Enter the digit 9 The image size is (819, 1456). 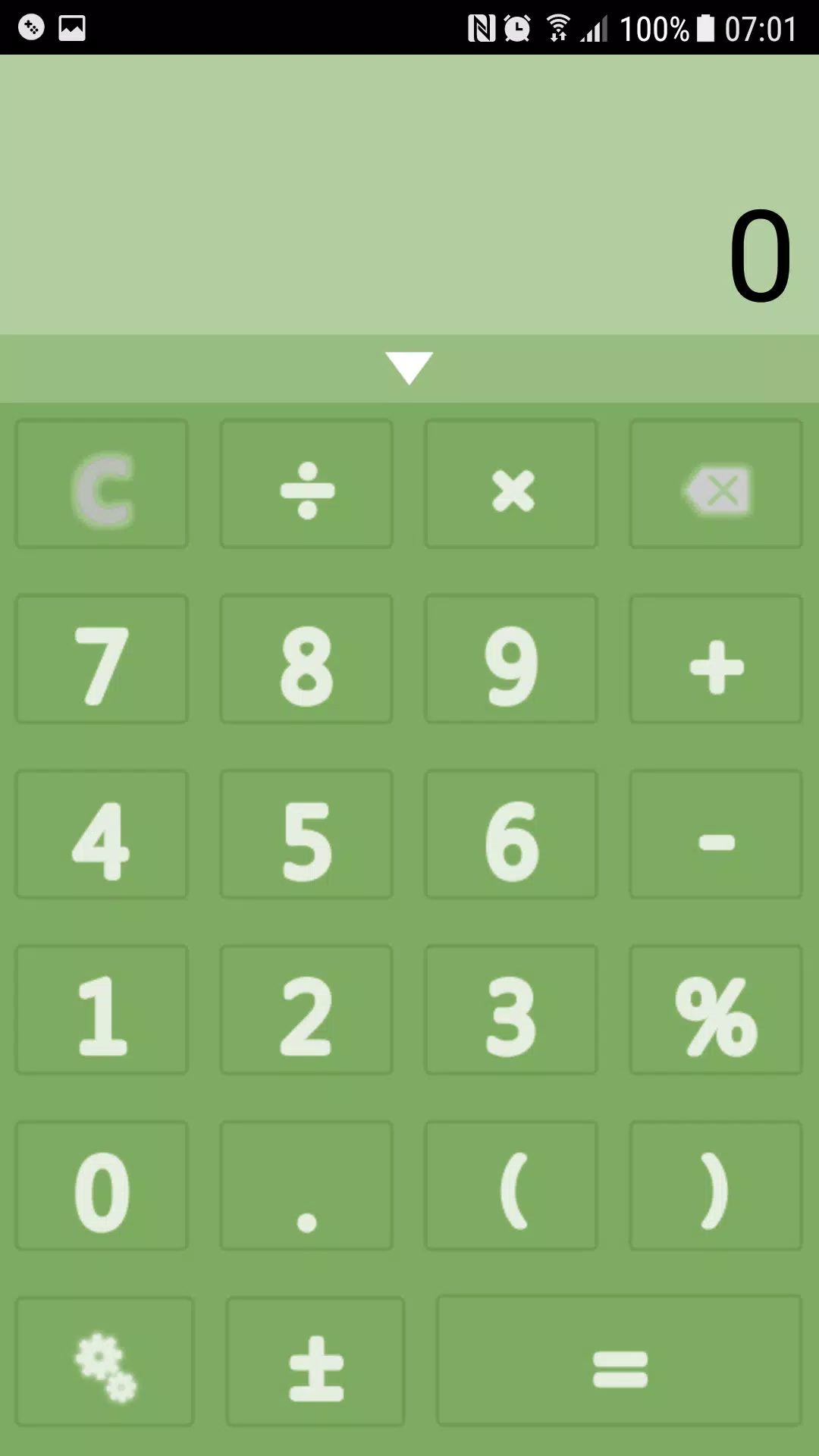click(x=511, y=660)
